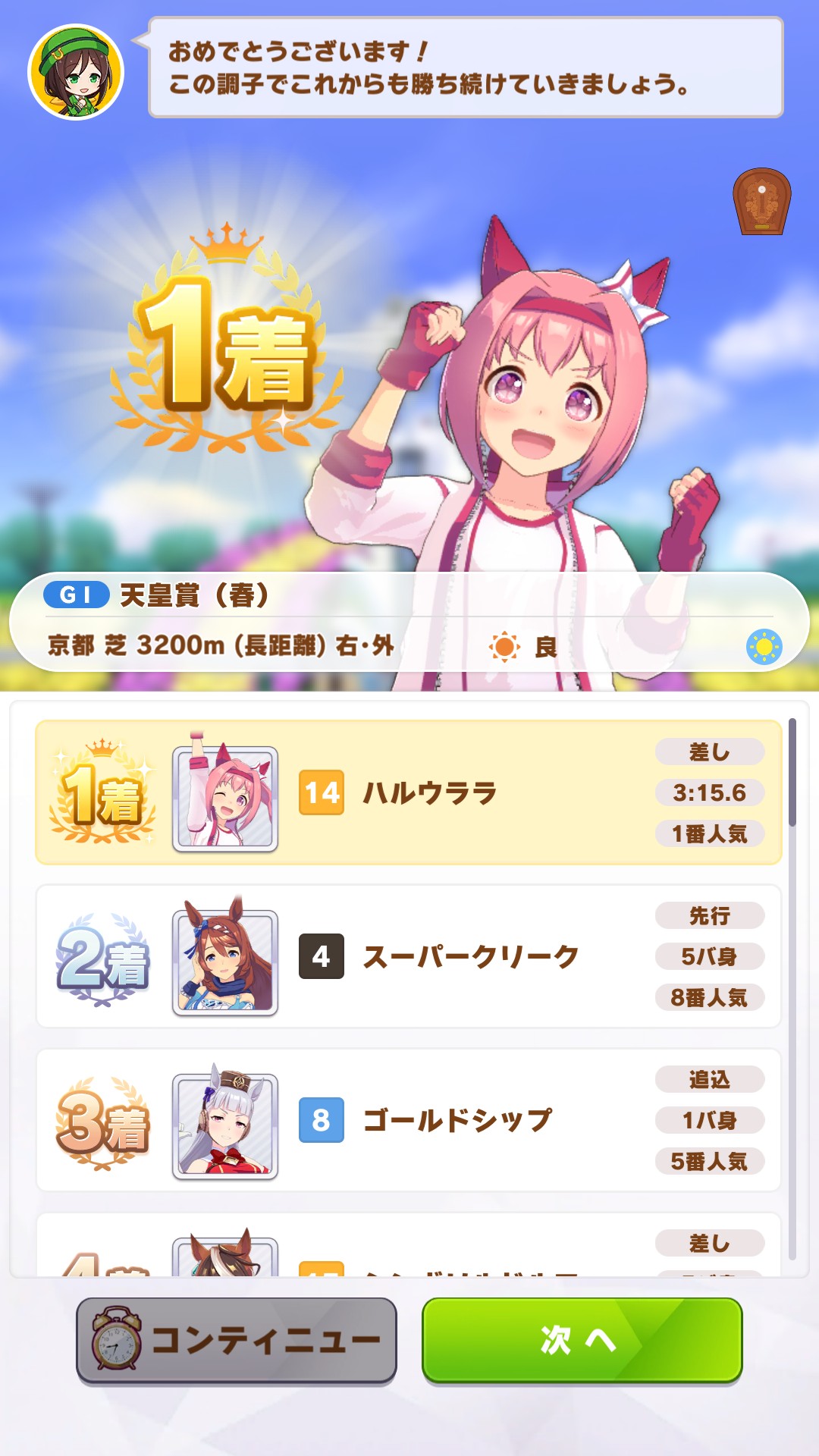Tap the blue sun icon on race info
Viewport: 819px width, 1456px height.
(764, 647)
